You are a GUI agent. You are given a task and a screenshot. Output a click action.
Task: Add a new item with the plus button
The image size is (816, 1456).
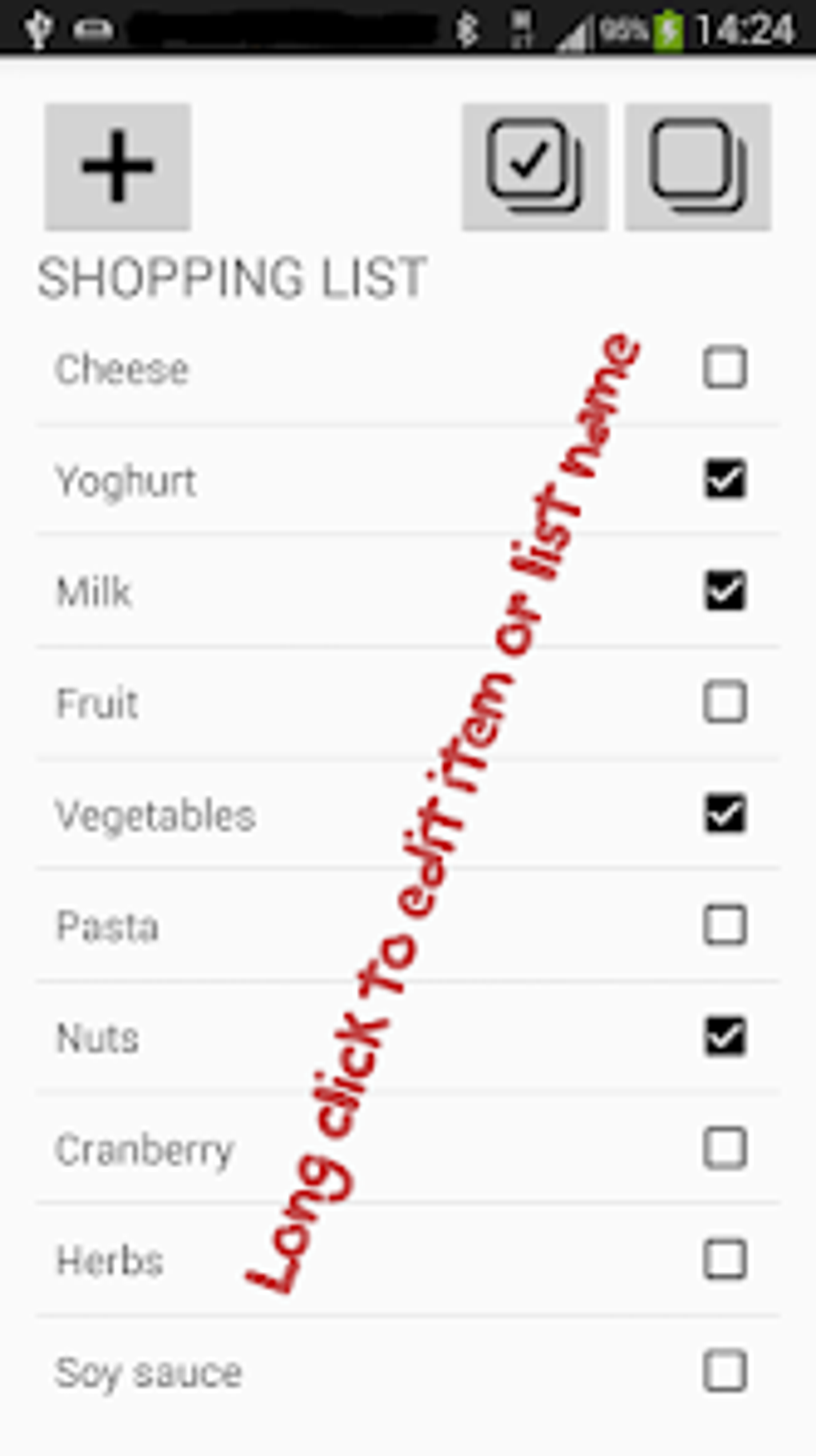118,166
